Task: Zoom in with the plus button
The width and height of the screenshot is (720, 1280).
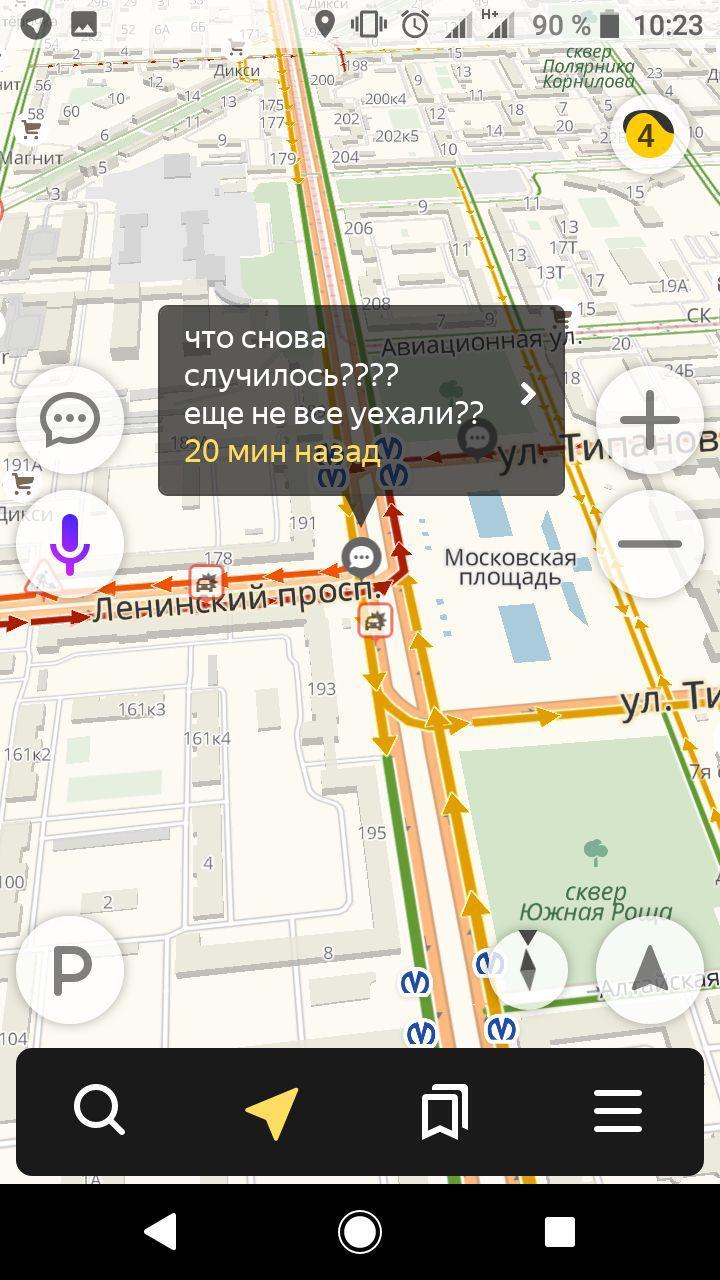Action: point(650,420)
